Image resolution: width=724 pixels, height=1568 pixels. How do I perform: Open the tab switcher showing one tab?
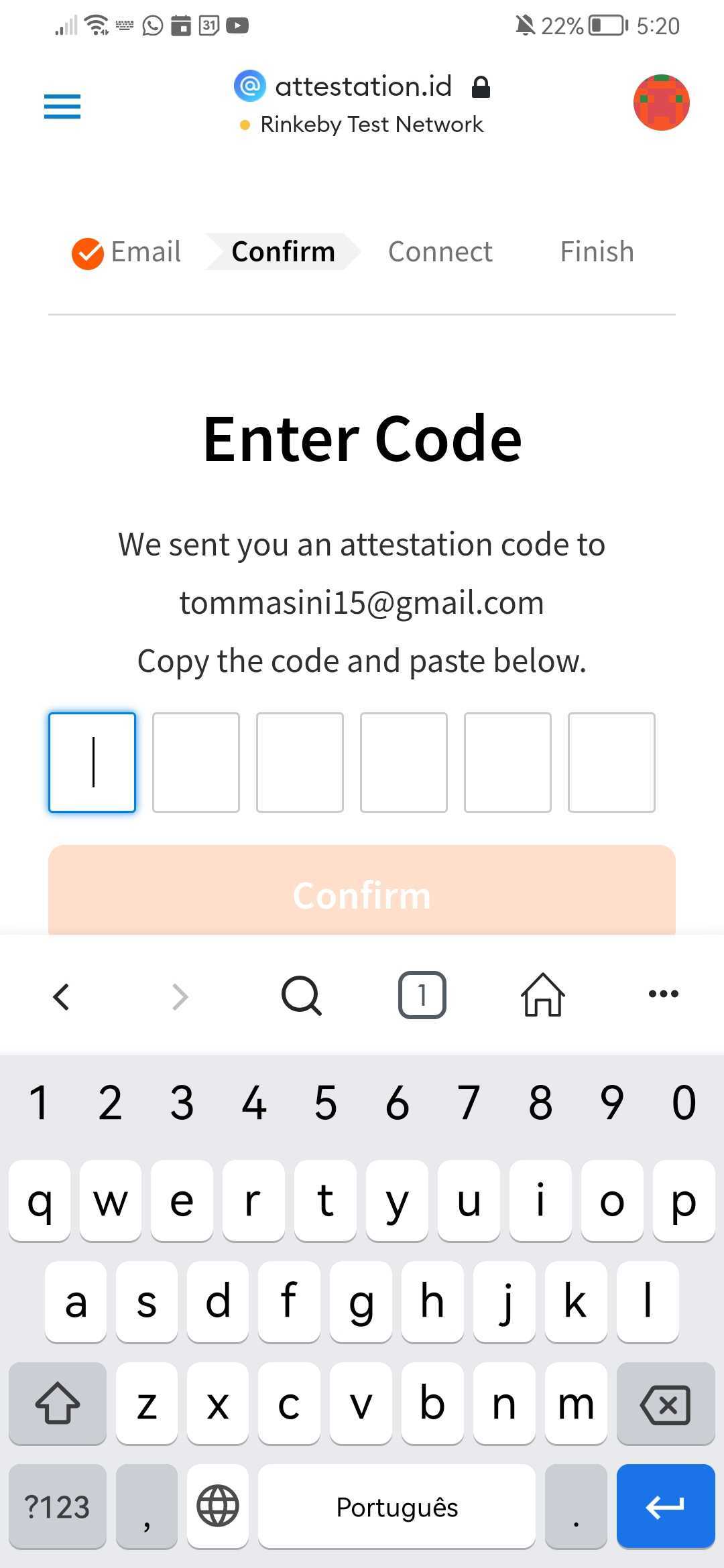(422, 996)
